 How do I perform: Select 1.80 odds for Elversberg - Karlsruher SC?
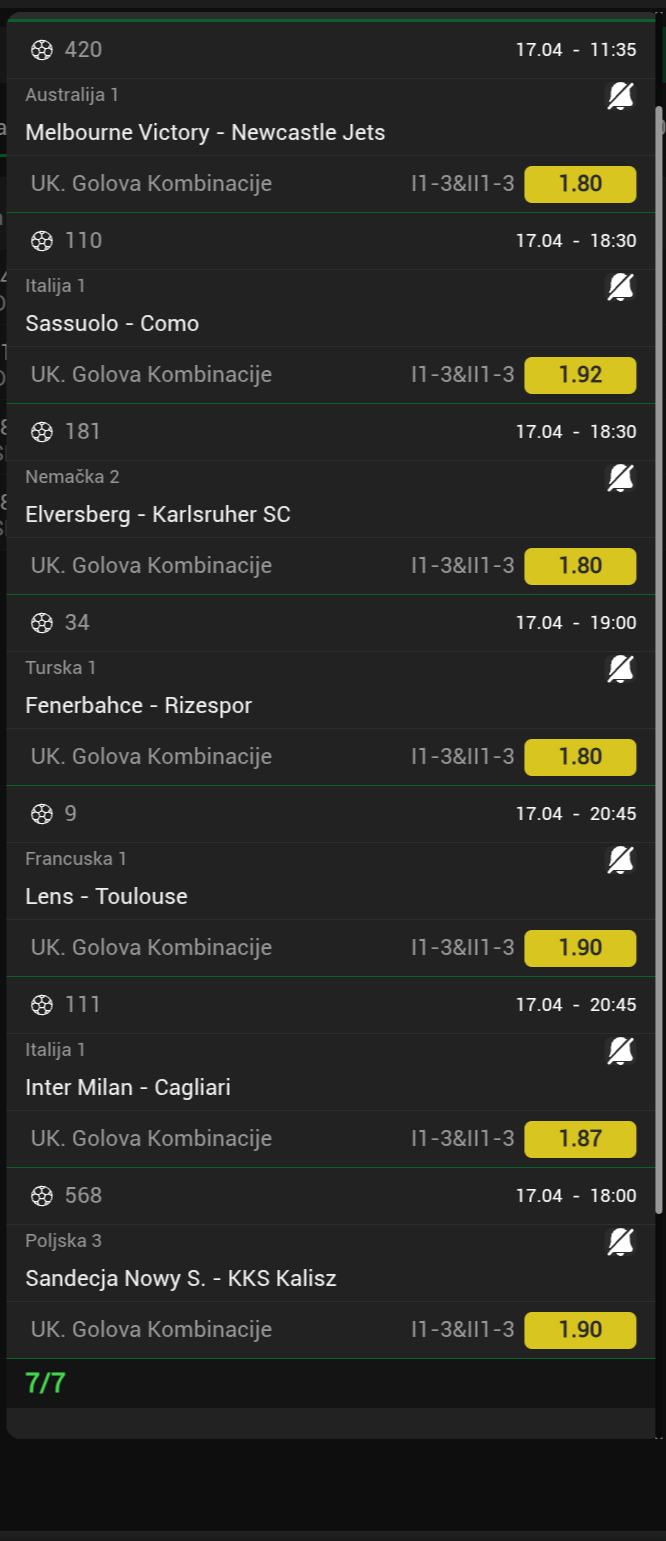click(x=580, y=566)
